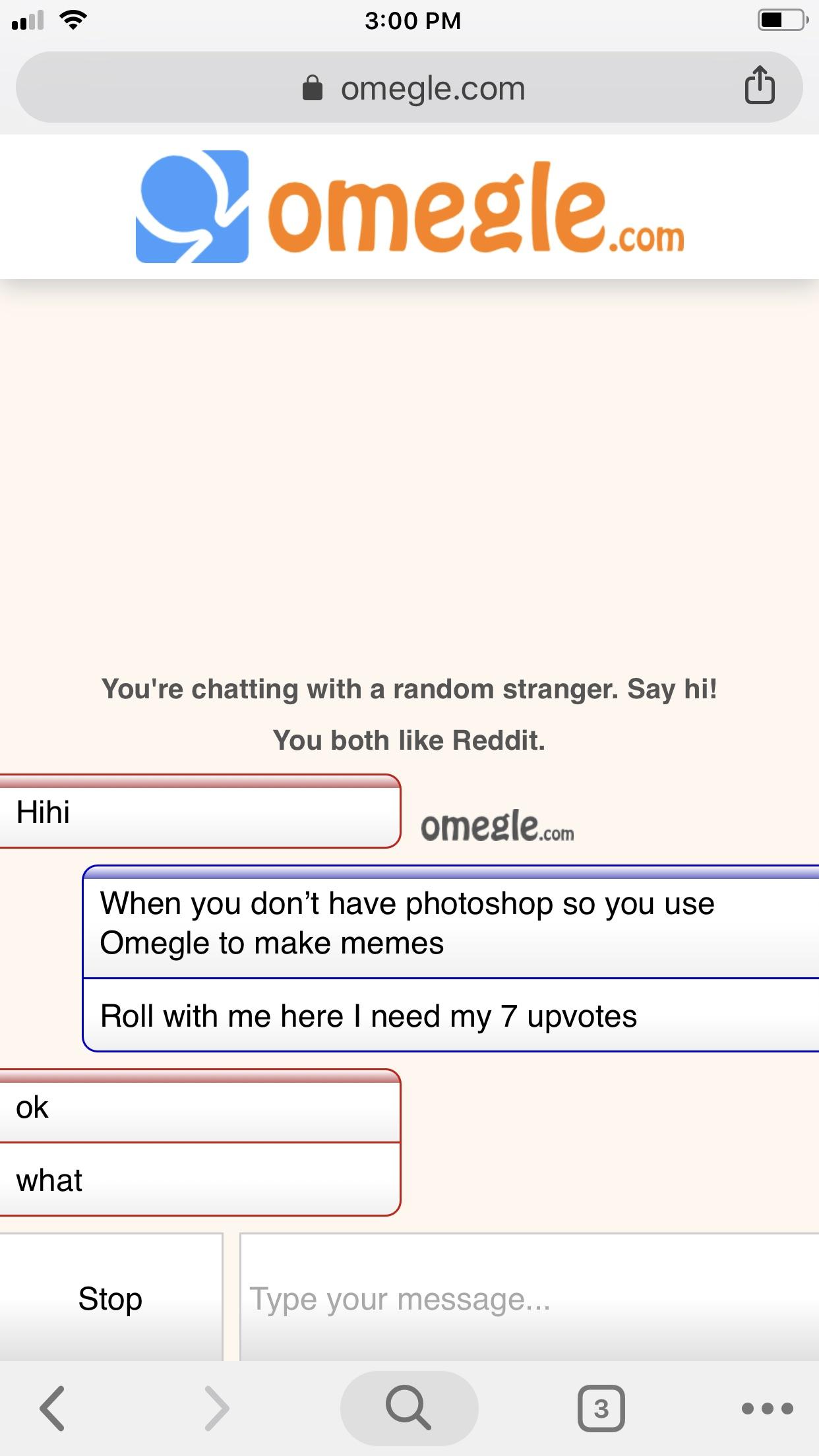Image resolution: width=819 pixels, height=1456 pixels.
Task: Share this page via the share icon
Action: (759, 86)
